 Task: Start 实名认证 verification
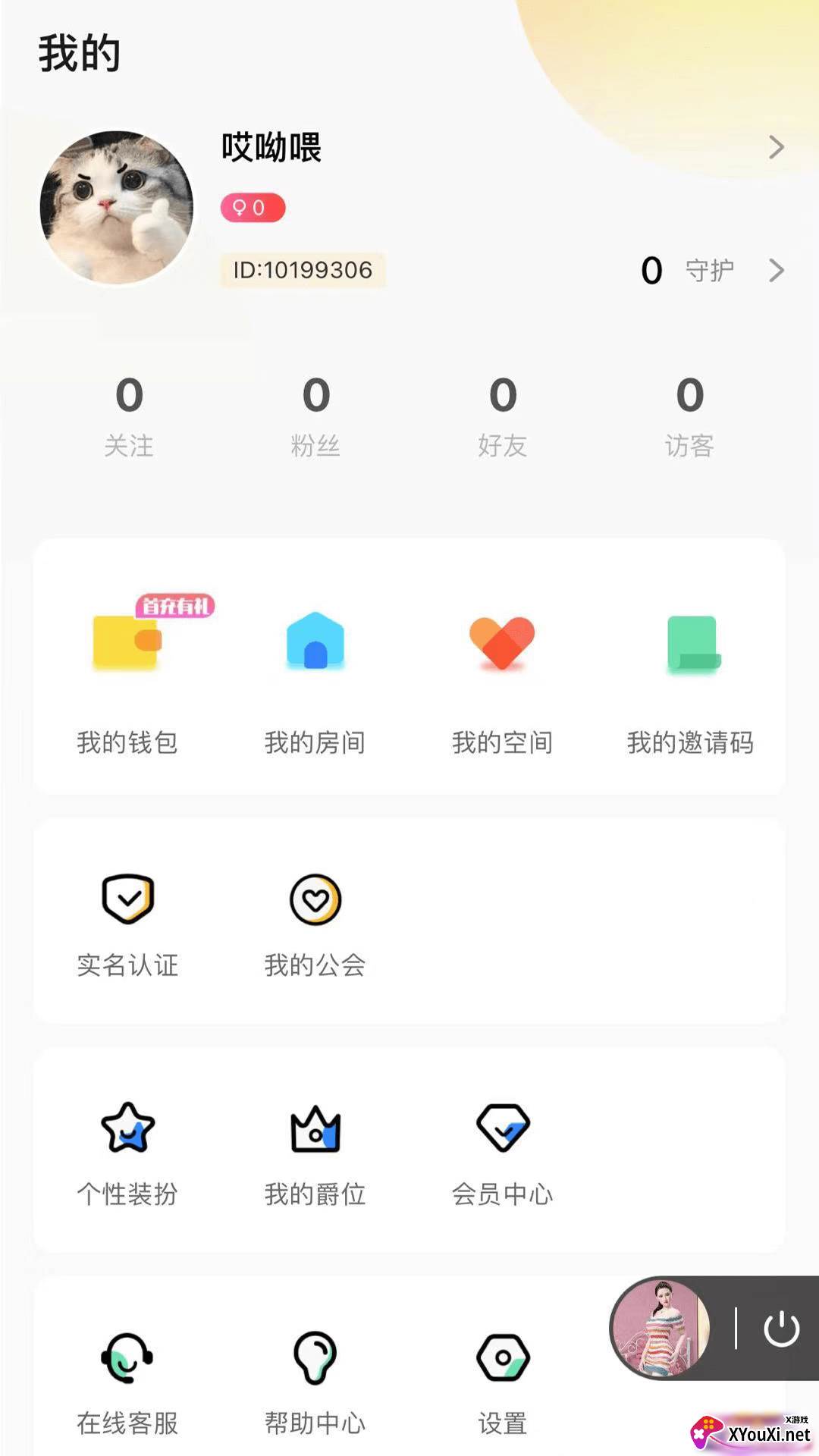[127, 924]
